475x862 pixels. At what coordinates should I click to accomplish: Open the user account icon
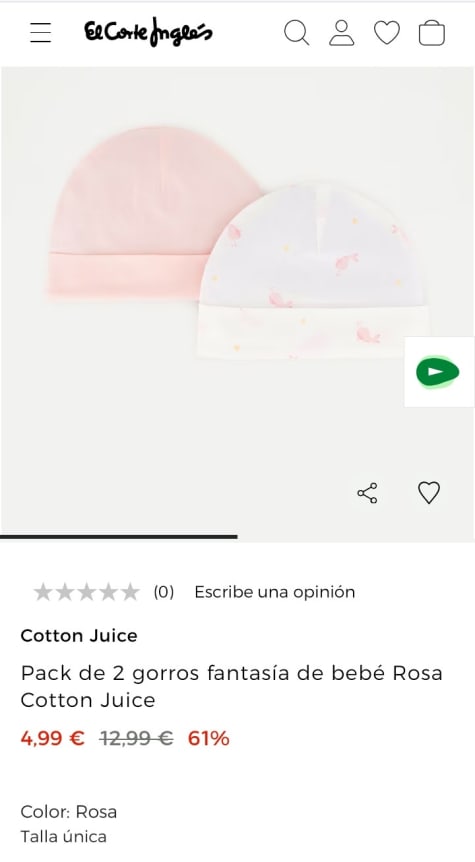tap(341, 33)
